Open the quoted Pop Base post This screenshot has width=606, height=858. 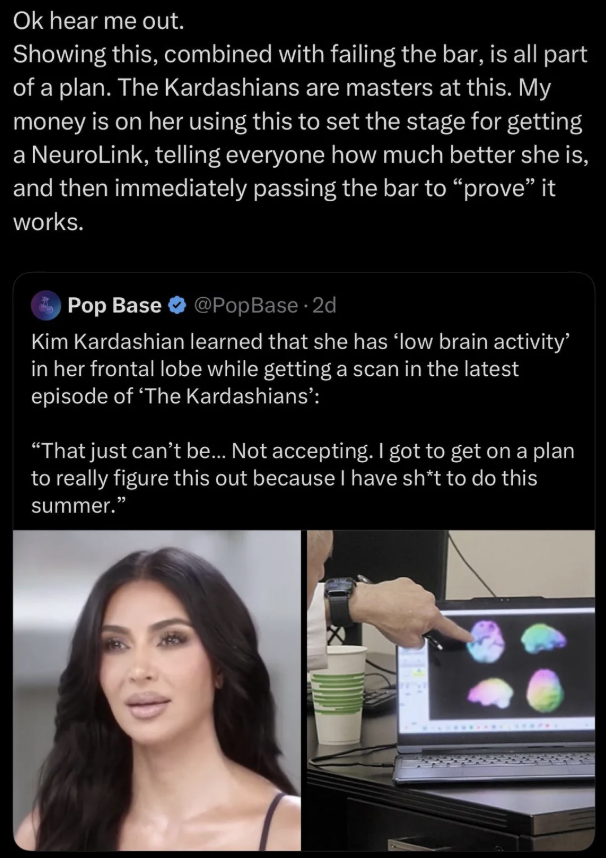pyautogui.click(x=300, y=410)
